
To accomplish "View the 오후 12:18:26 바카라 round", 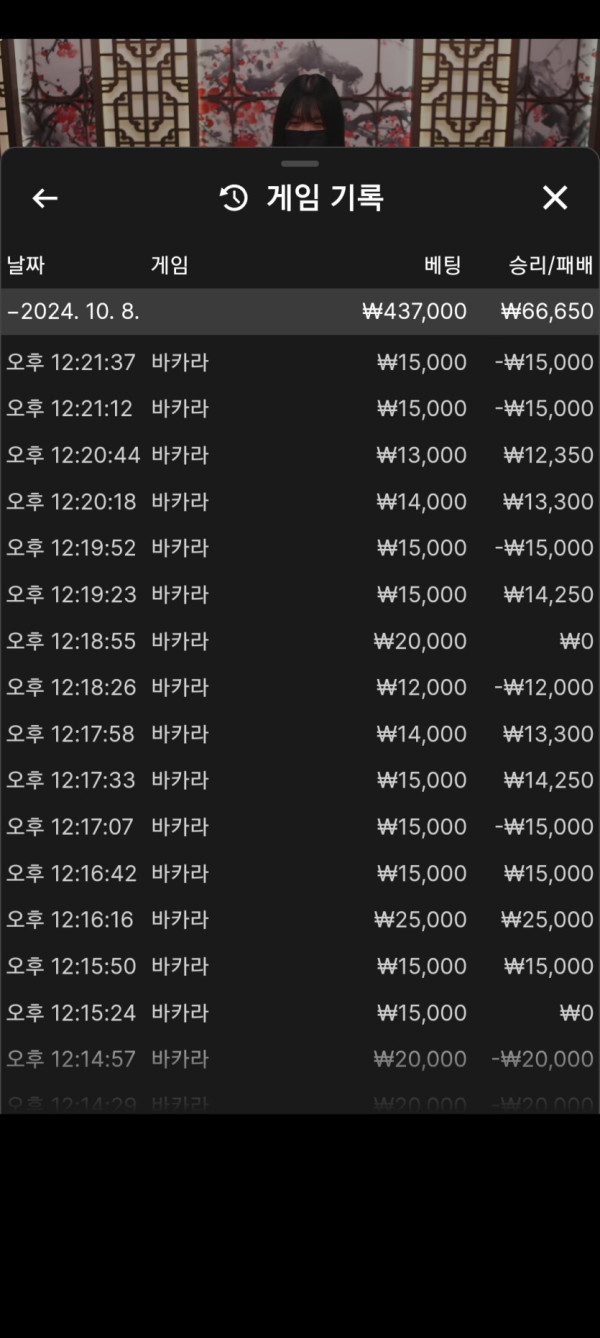I will pyautogui.click(x=300, y=688).
